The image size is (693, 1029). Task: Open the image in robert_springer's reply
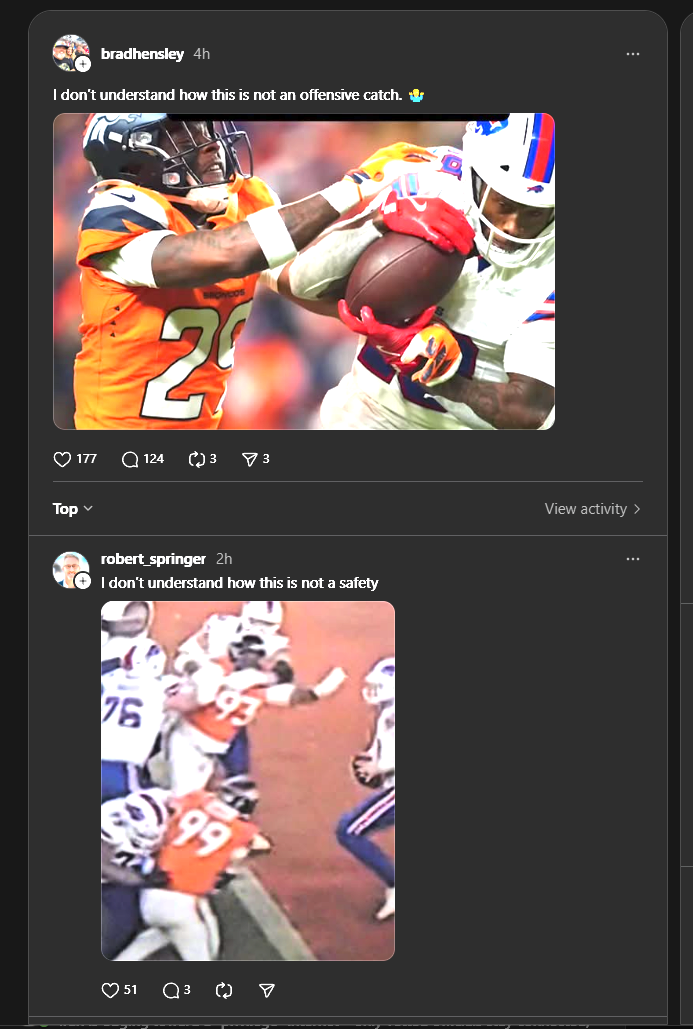click(x=248, y=780)
